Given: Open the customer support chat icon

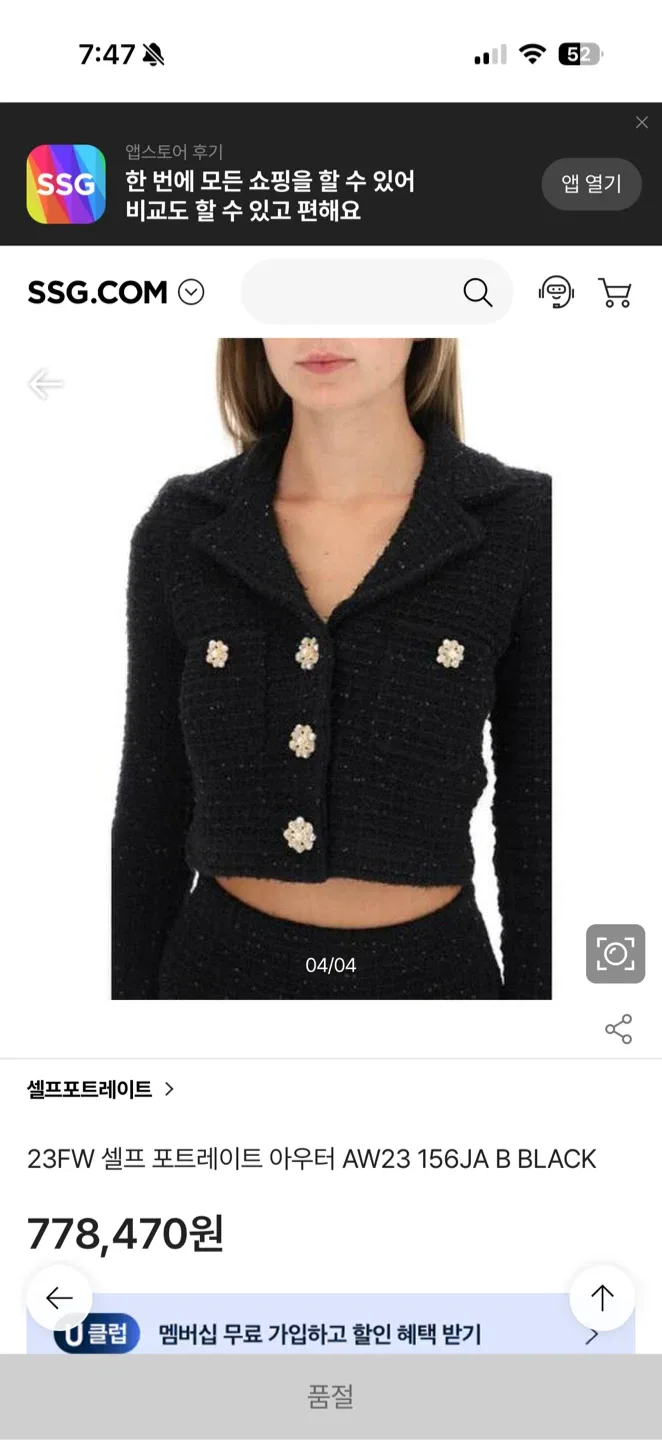Looking at the screenshot, I should tap(556, 292).
